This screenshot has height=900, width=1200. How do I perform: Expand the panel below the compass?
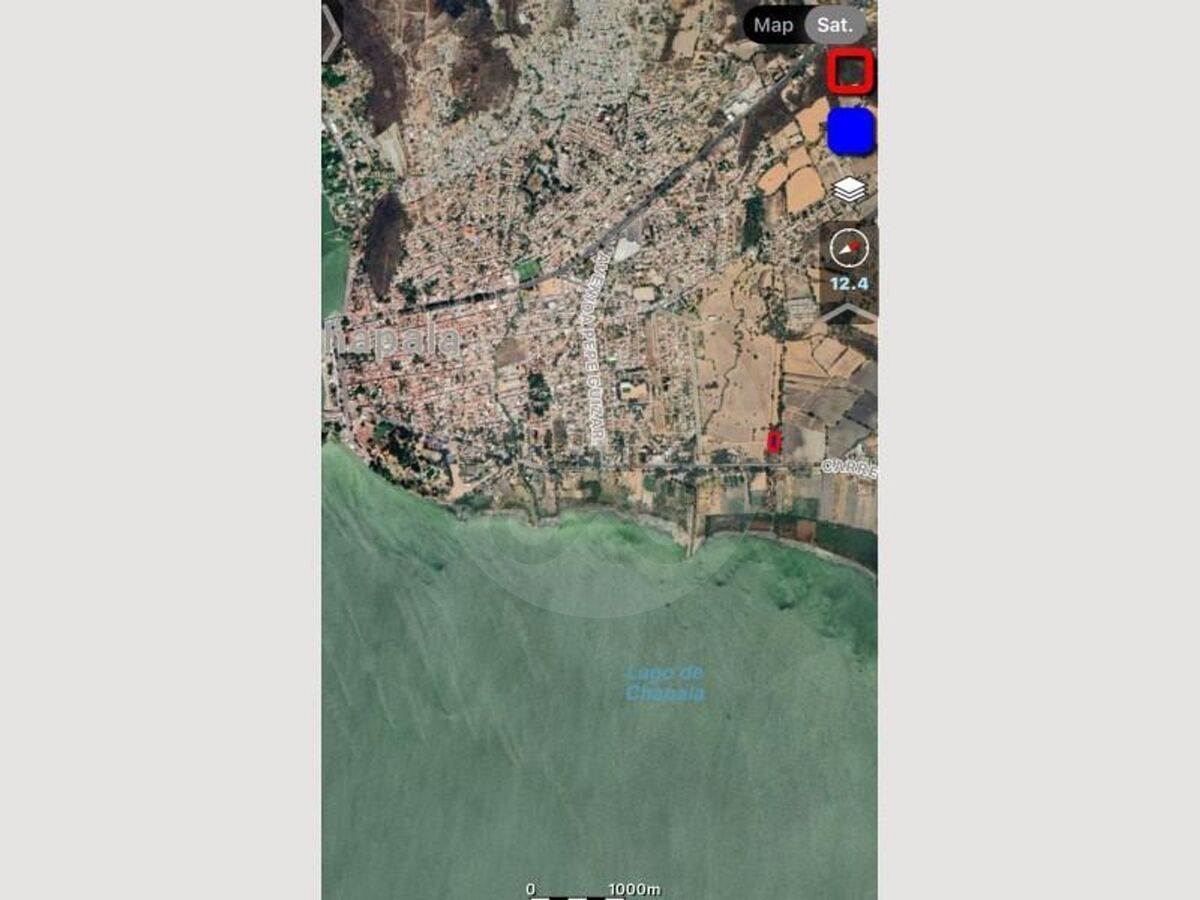(849, 314)
